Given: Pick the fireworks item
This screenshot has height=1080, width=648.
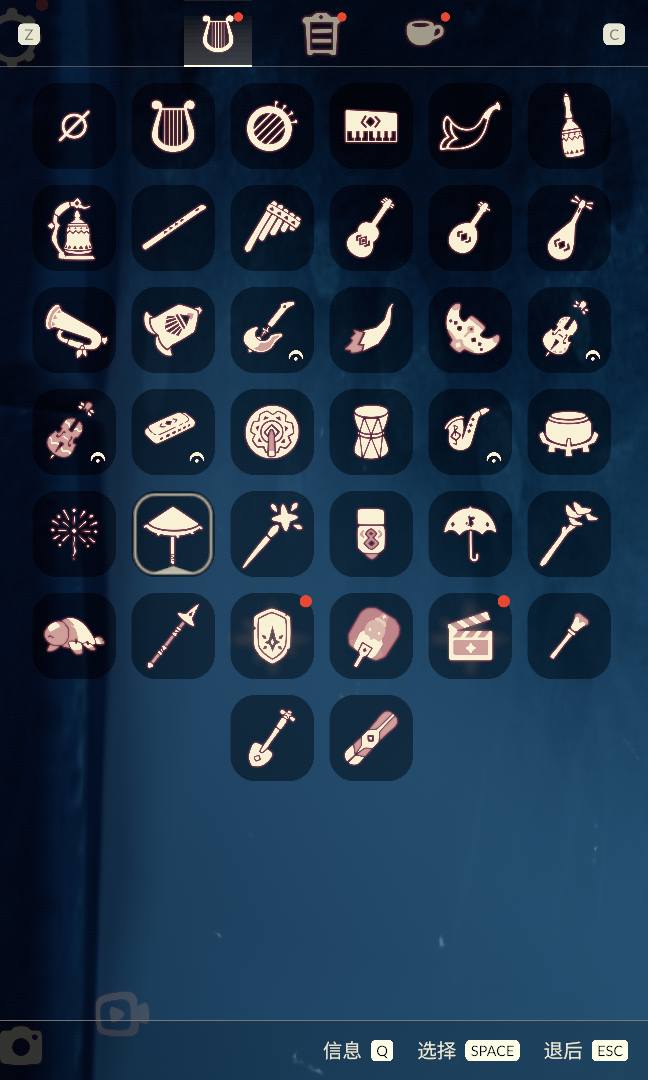Looking at the screenshot, I should click(74, 534).
